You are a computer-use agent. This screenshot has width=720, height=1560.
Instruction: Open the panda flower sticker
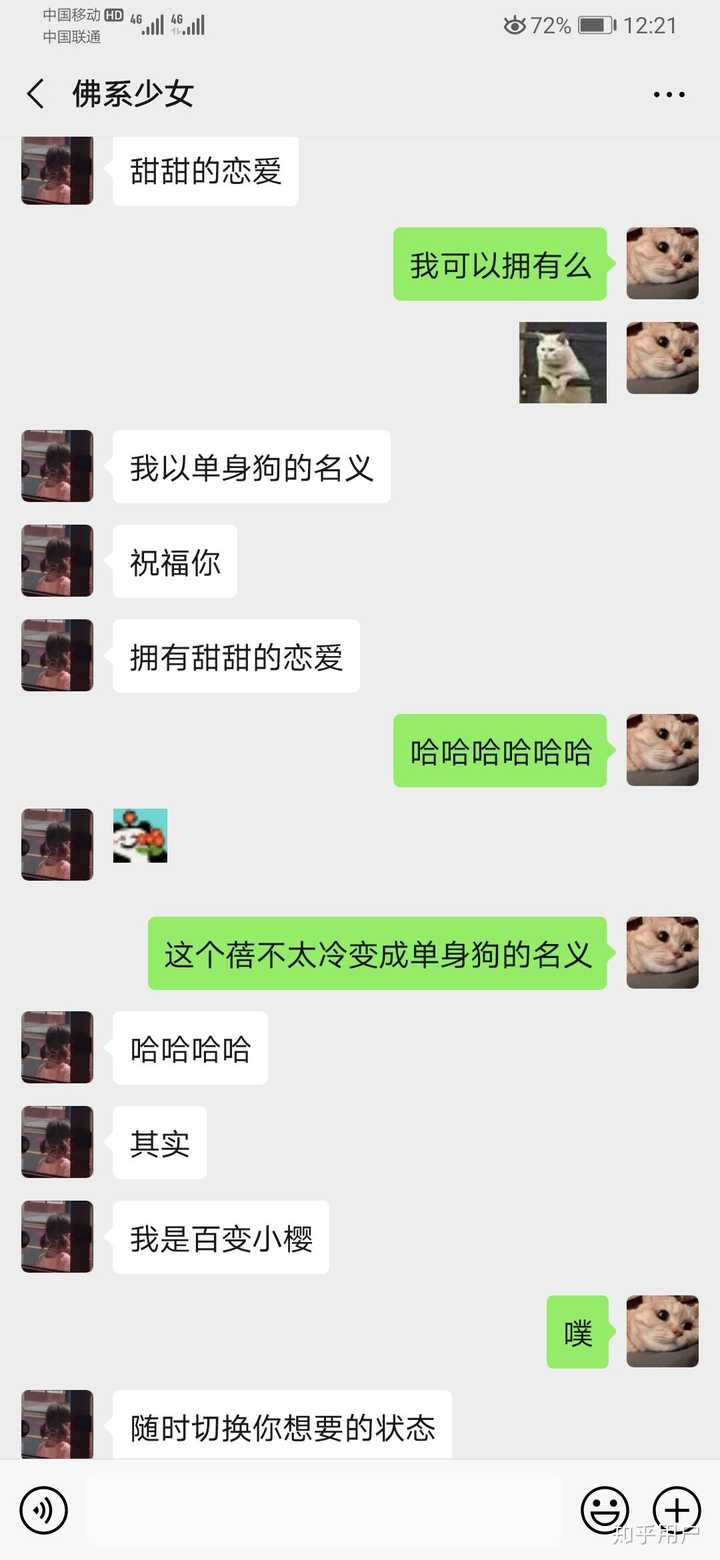tap(140, 835)
